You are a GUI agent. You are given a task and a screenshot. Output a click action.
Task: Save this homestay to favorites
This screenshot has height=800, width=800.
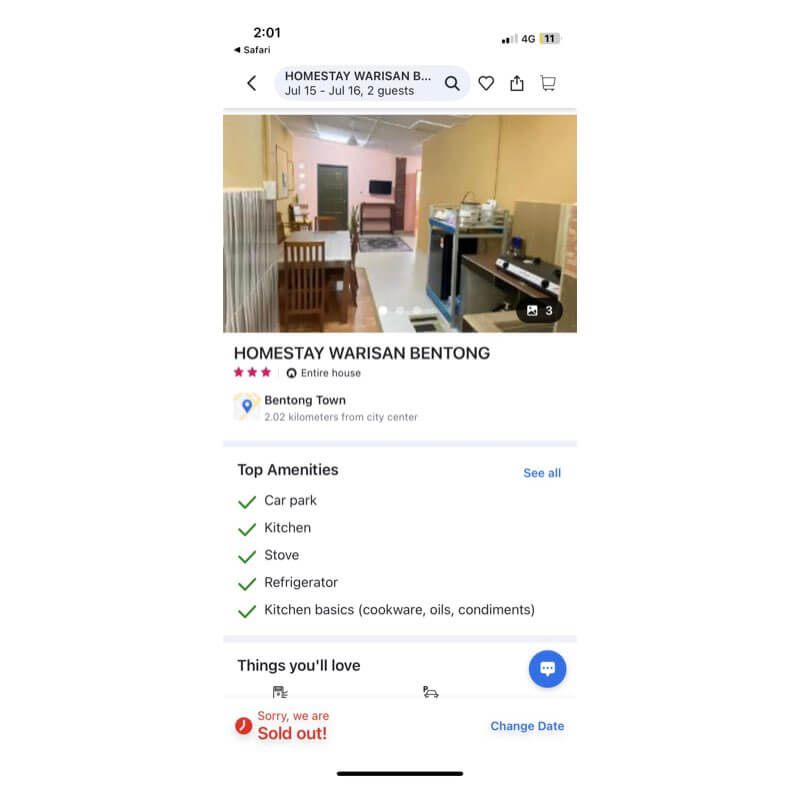(486, 84)
